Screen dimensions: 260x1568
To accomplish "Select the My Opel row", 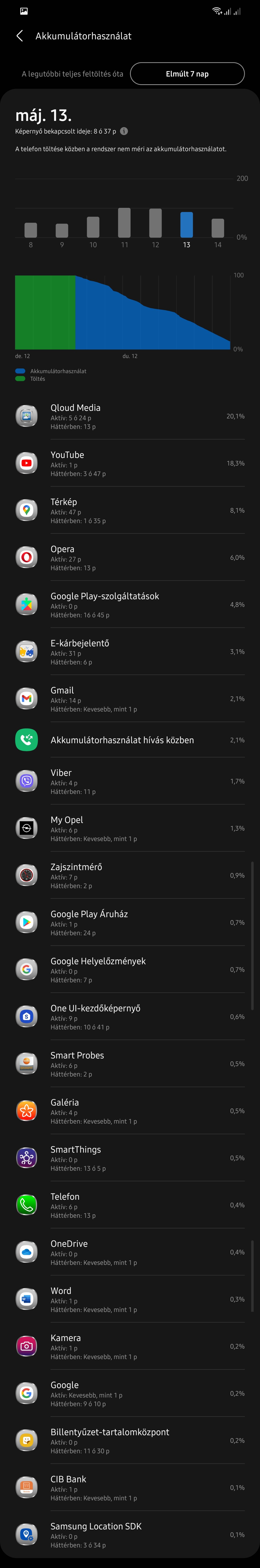I will (x=130, y=828).
